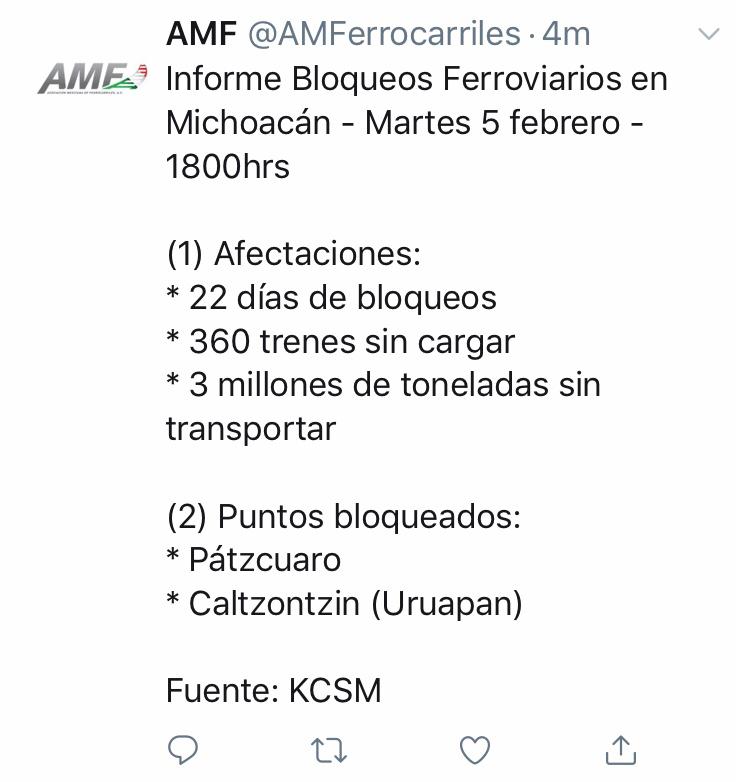Image resolution: width=736 pixels, height=782 pixels.
Task: Open the AMF profile picture
Action: click(92, 78)
